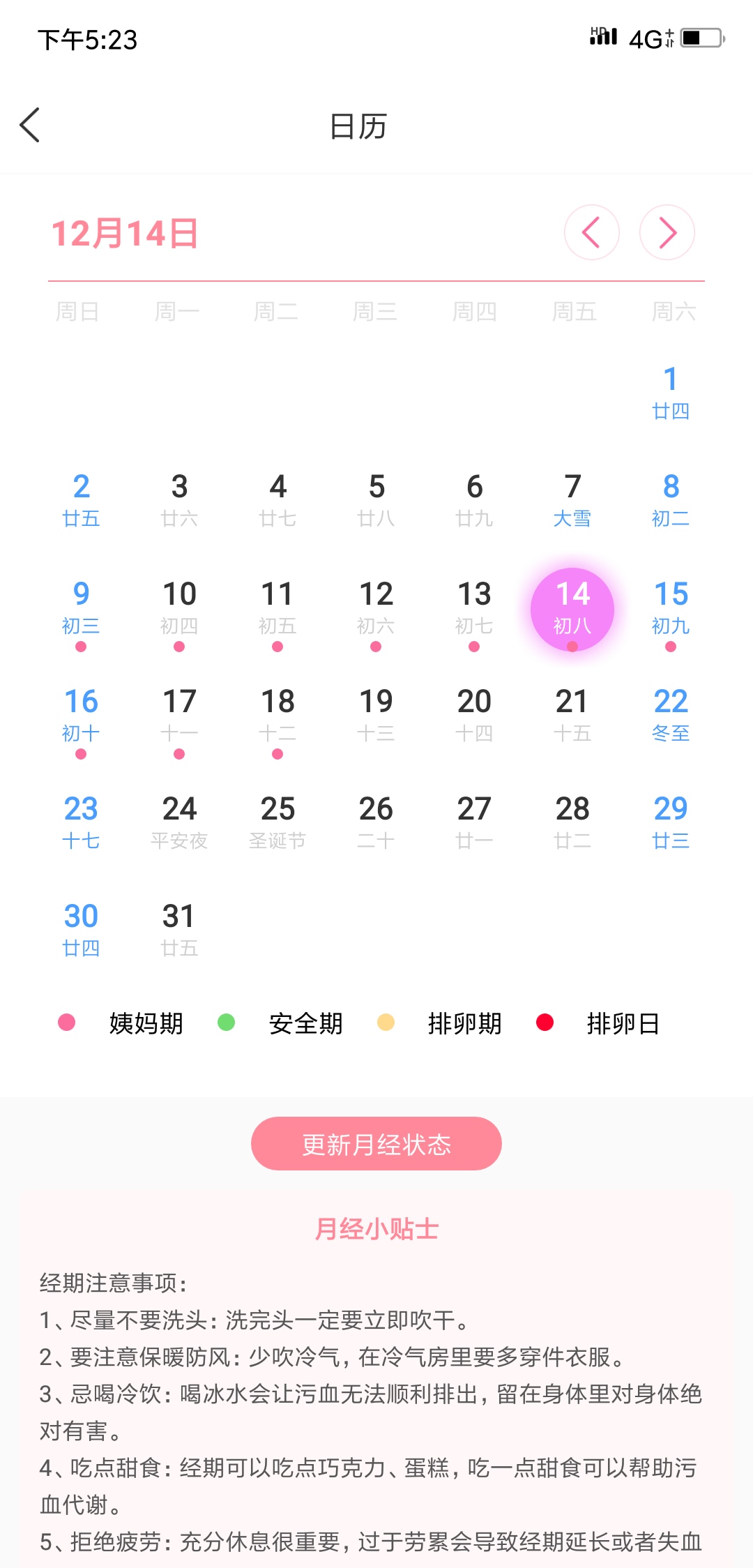Choose date 22 marked 冬至
Screen dimensions: 753x1568
pyautogui.click(x=670, y=714)
